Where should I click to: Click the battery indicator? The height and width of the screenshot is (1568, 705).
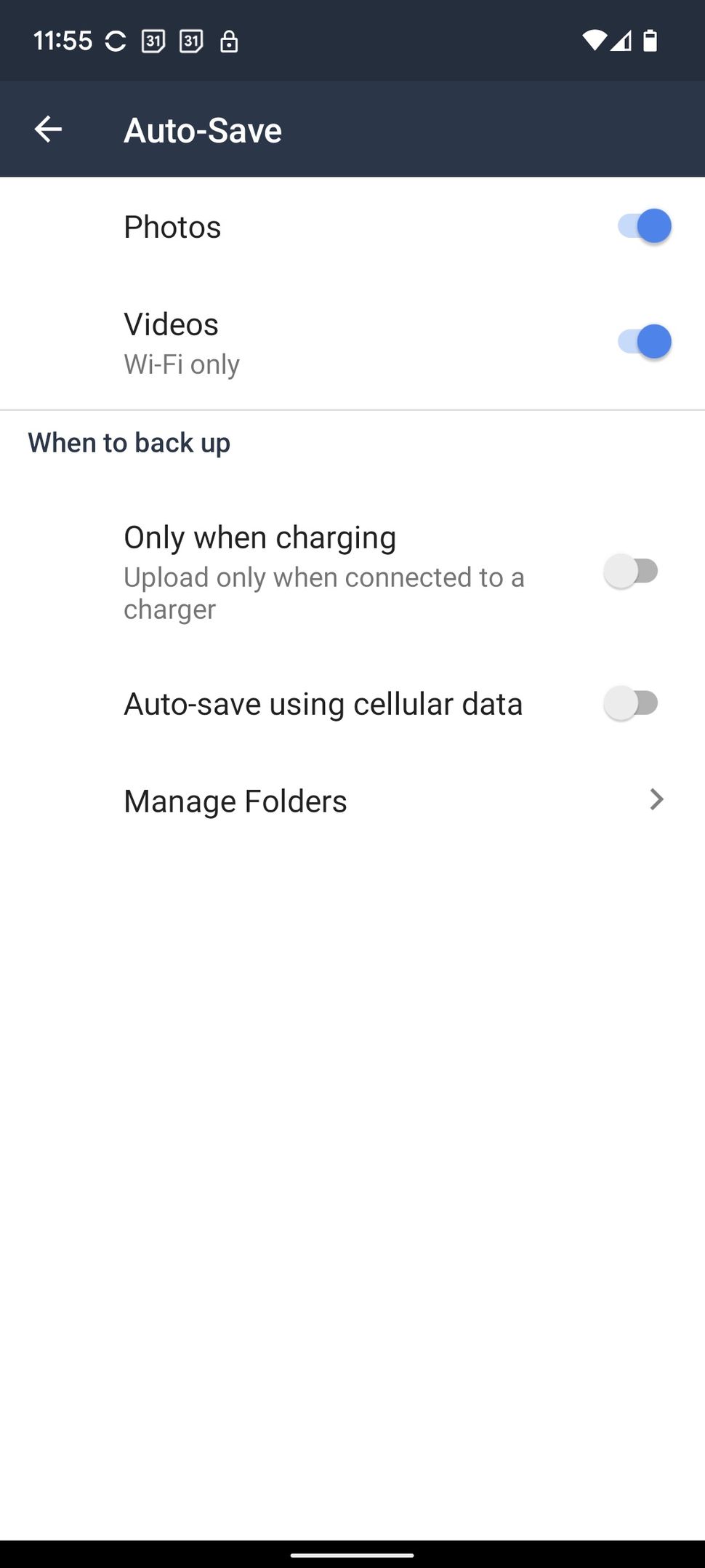pos(650,41)
